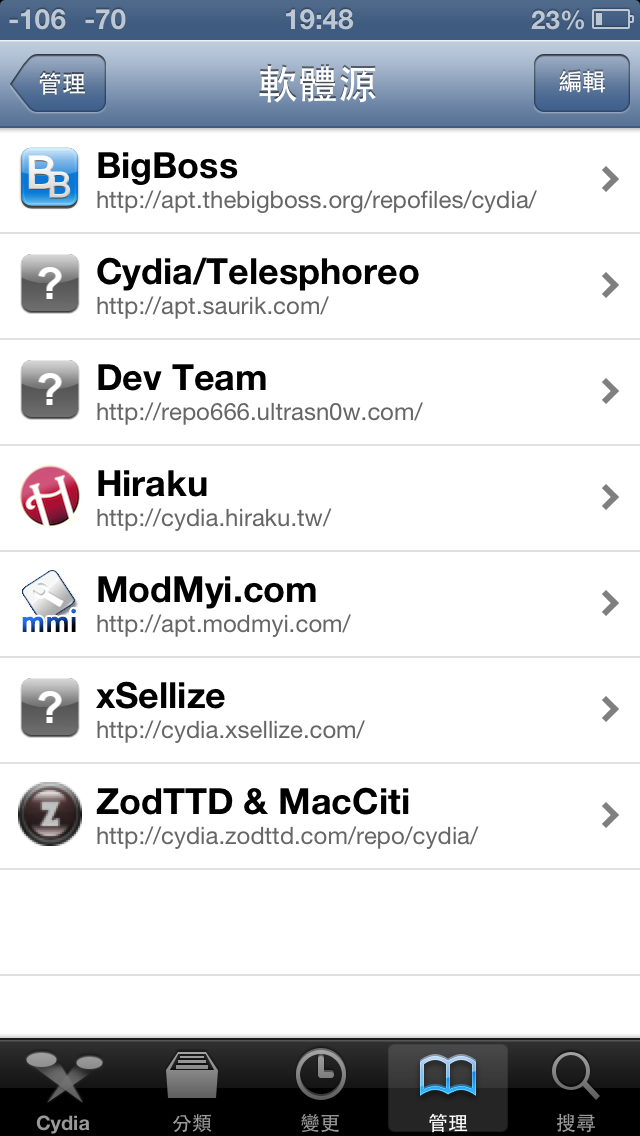The width and height of the screenshot is (640, 1136).
Task: Switch to the 變更 changes tab
Action: 320,1090
